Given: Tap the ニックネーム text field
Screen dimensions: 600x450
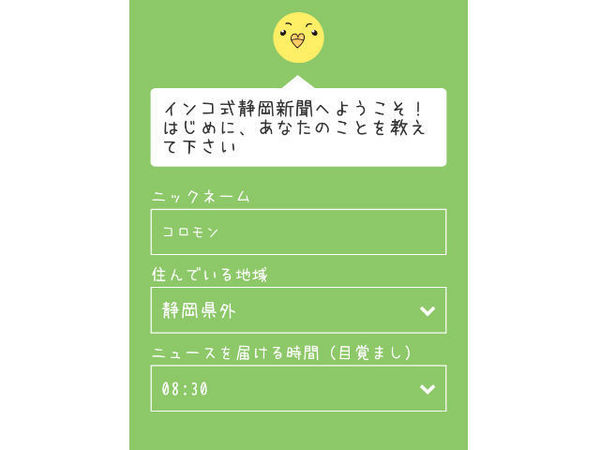Looking at the screenshot, I should [298, 232].
